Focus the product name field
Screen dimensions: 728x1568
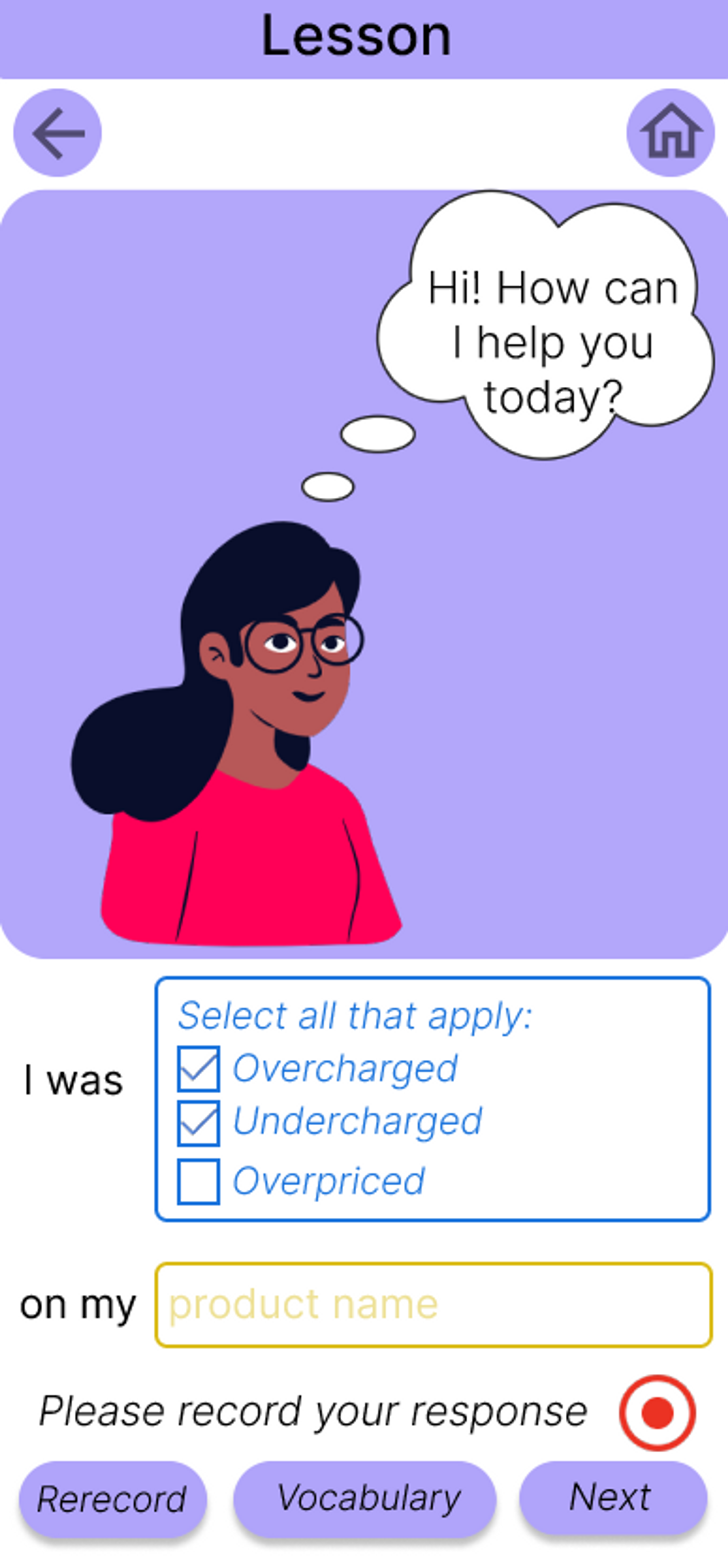click(x=433, y=1305)
